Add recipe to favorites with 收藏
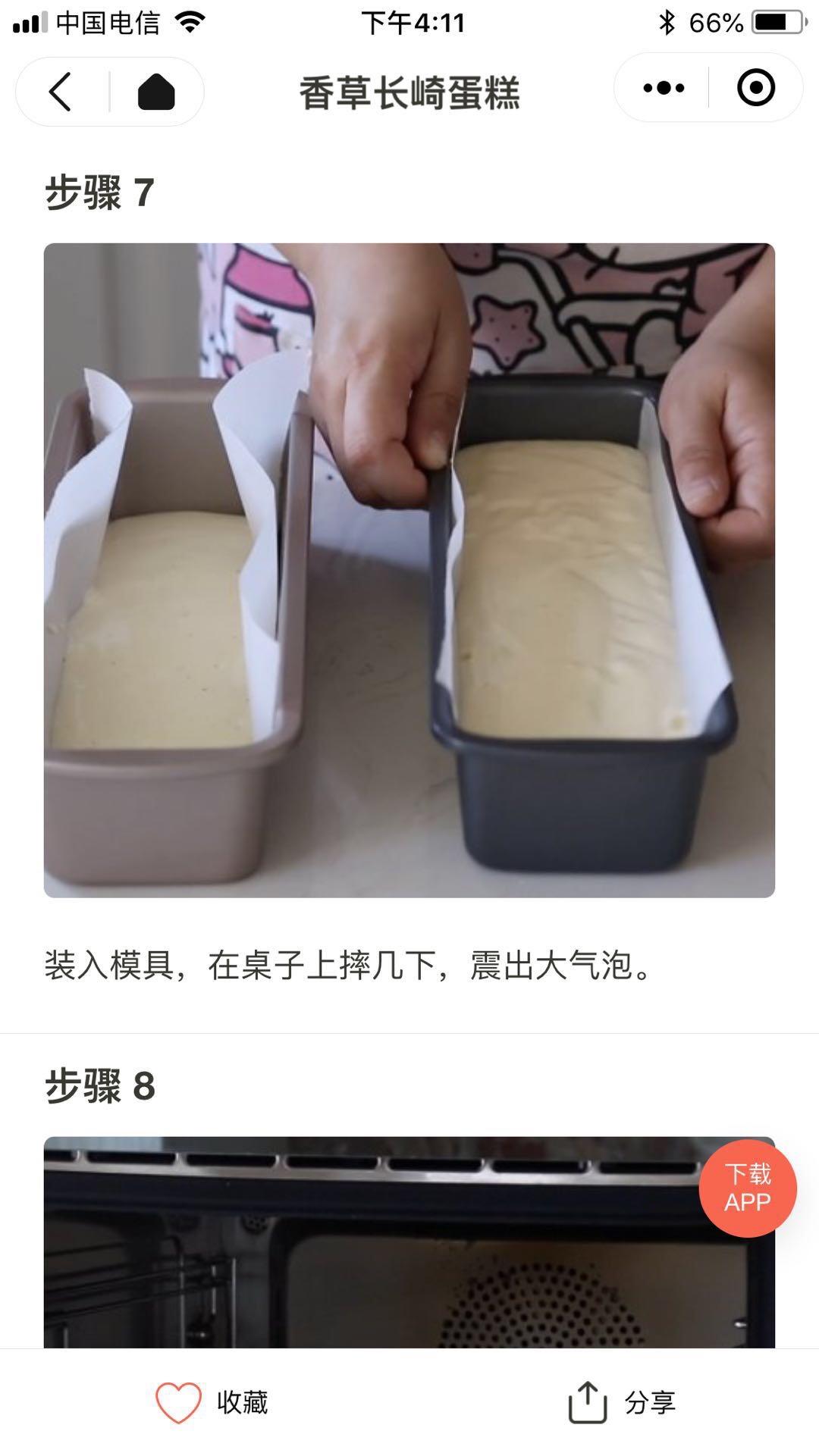Viewport: 819px width, 1456px height. pyautogui.click(x=212, y=1401)
